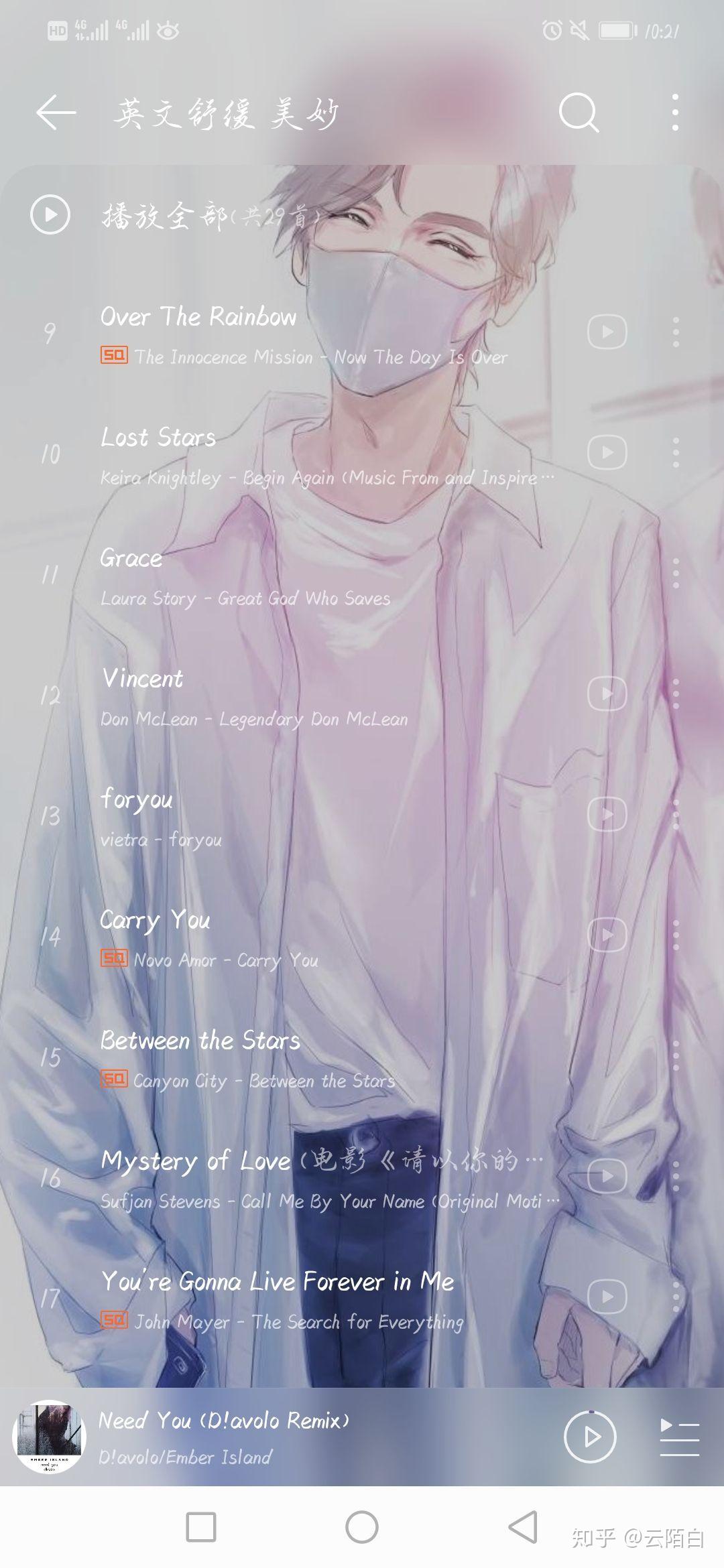Watch the Vincent music video
Viewport: 724px width, 1568px height.
click(x=607, y=694)
